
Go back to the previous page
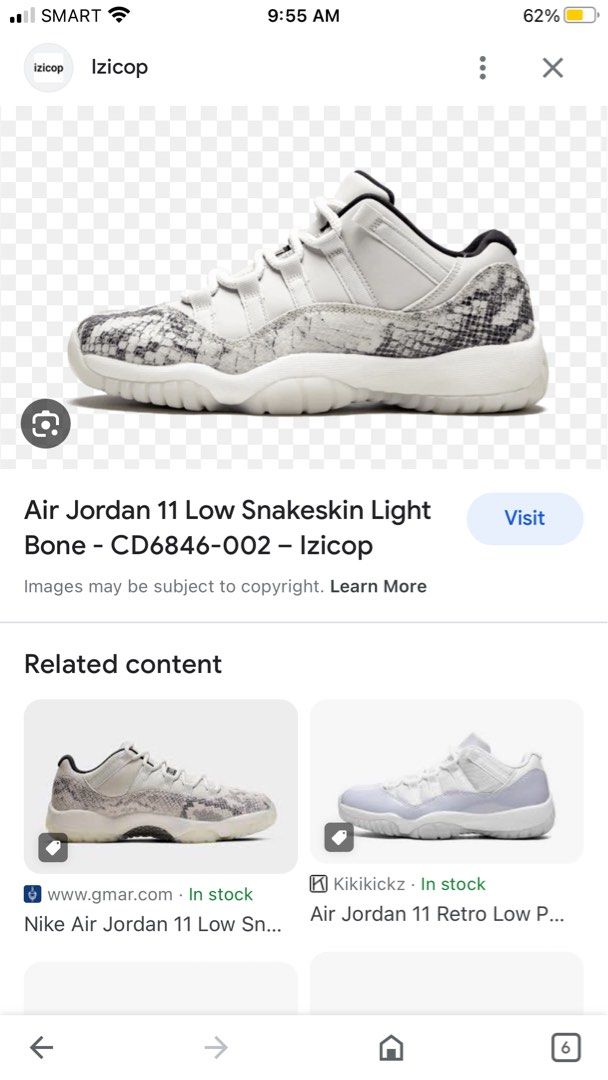click(x=41, y=1047)
